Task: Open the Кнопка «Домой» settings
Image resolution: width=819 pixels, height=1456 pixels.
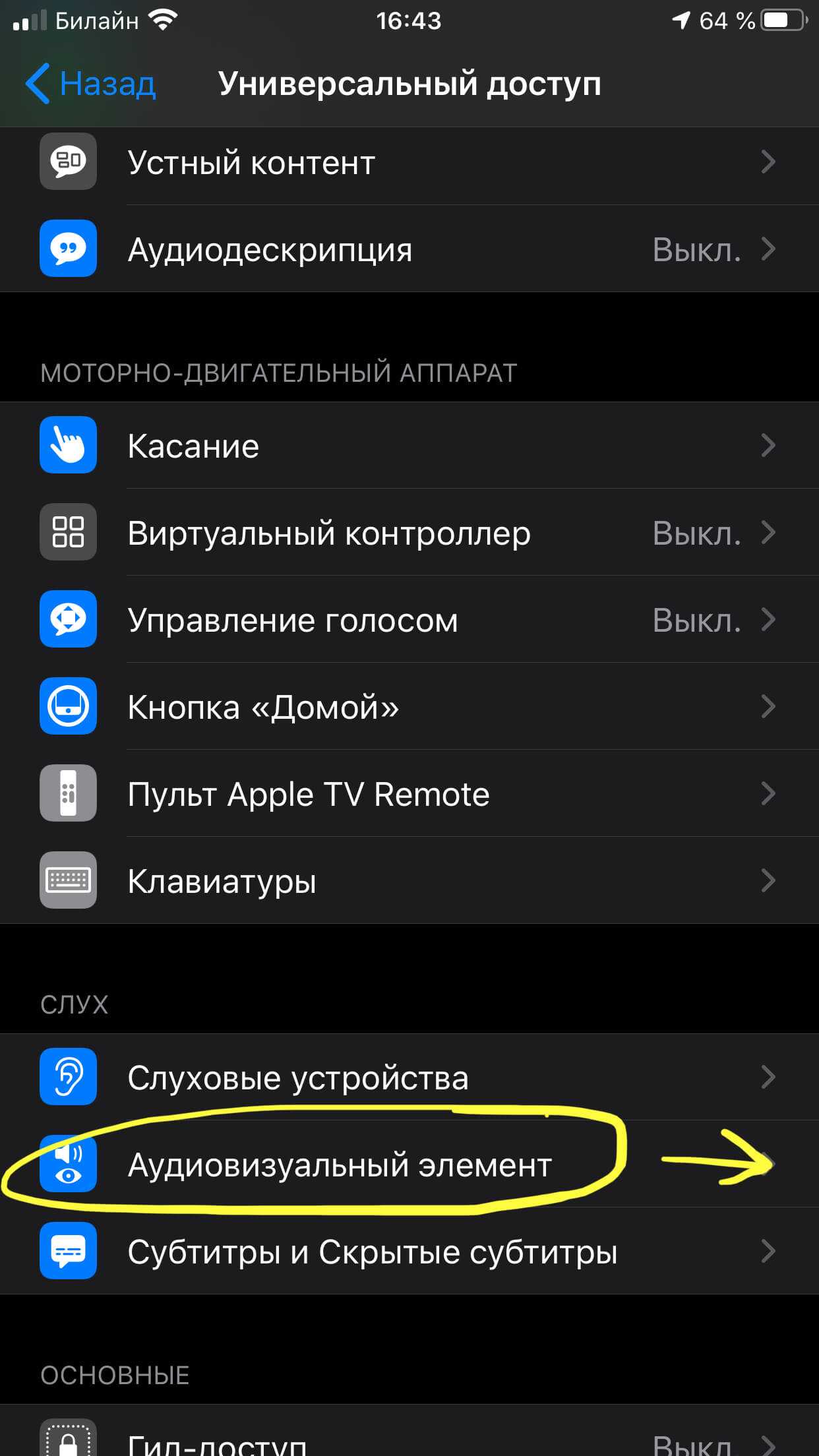Action: [409, 707]
